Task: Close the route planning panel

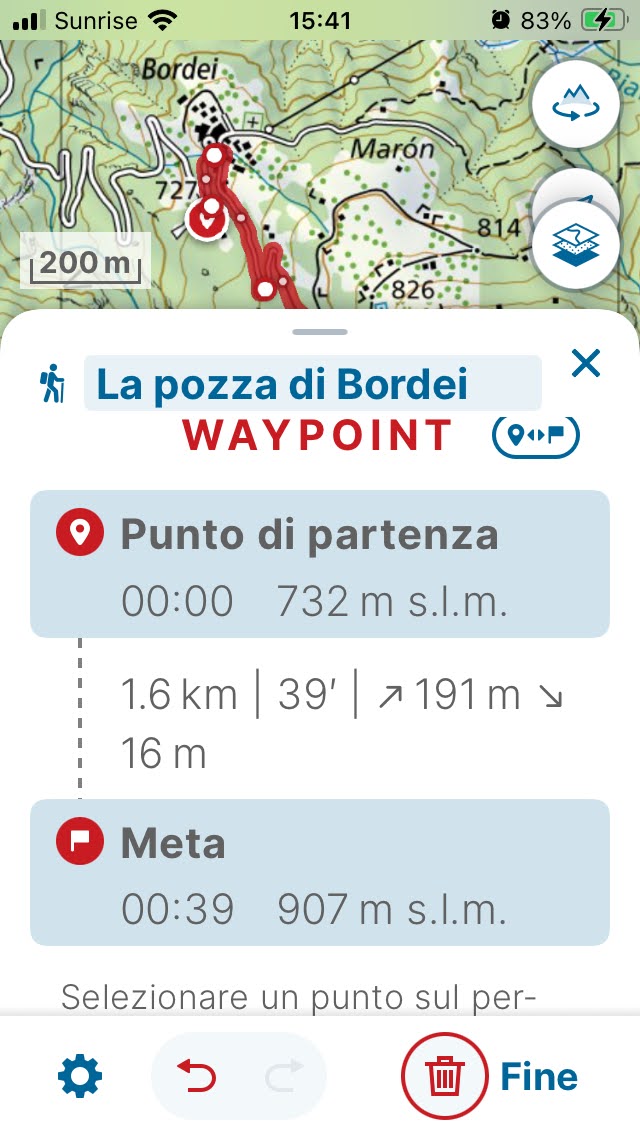Action: tap(585, 364)
